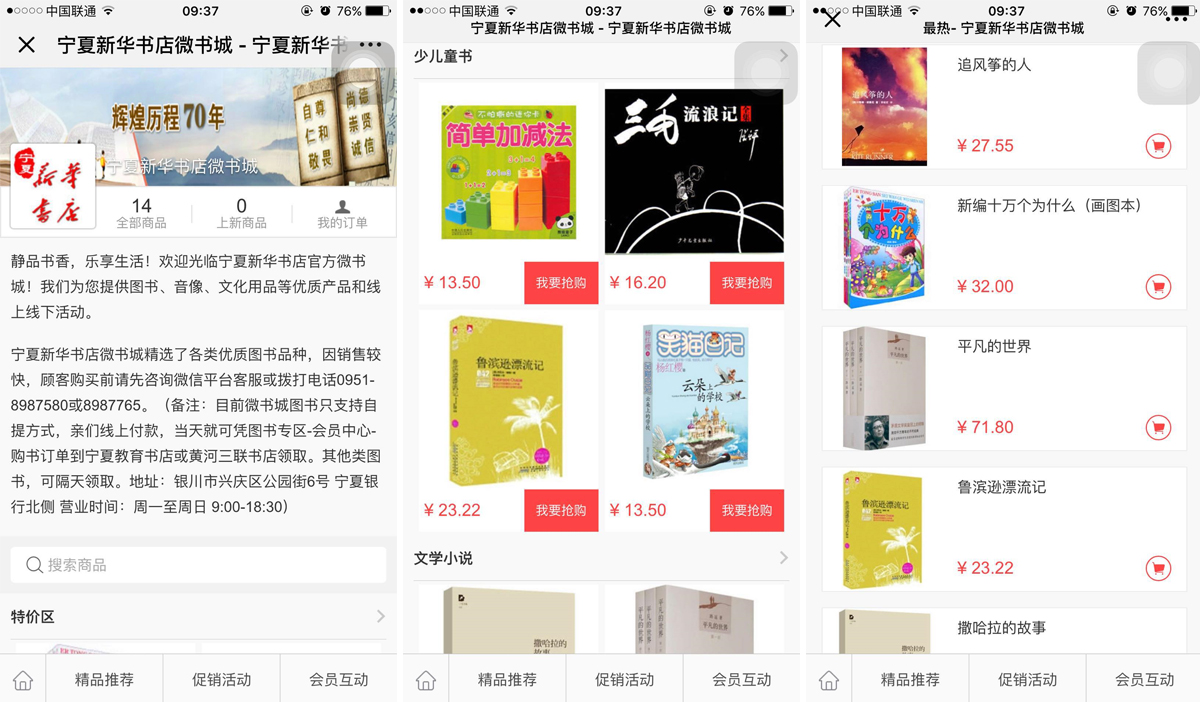Add 平凡的世界 to the cart
Image resolution: width=1200 pixels, height=702 pixels.
pos(1158,428)
